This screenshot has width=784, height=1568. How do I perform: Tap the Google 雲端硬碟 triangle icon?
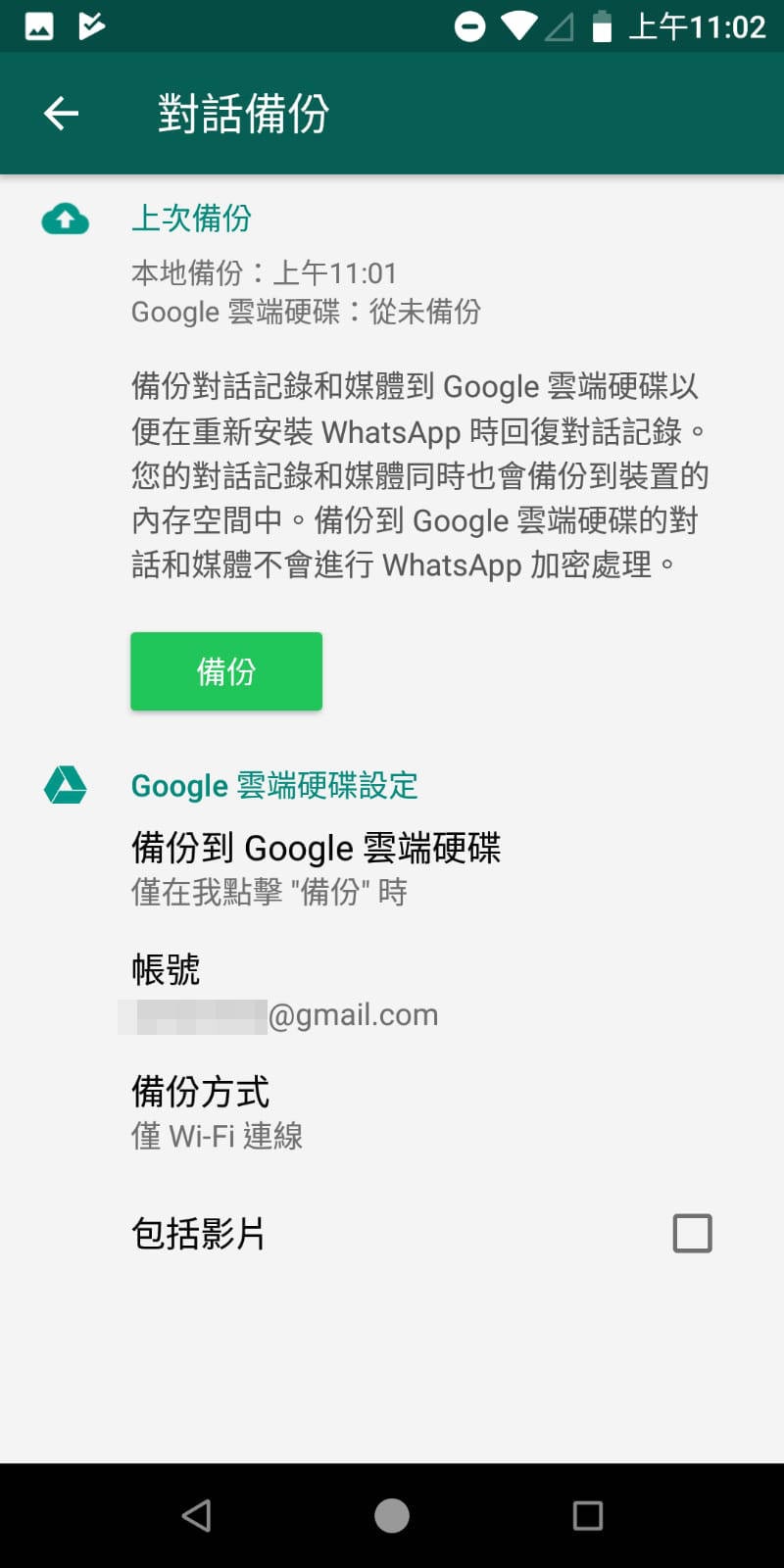point(65,785)
